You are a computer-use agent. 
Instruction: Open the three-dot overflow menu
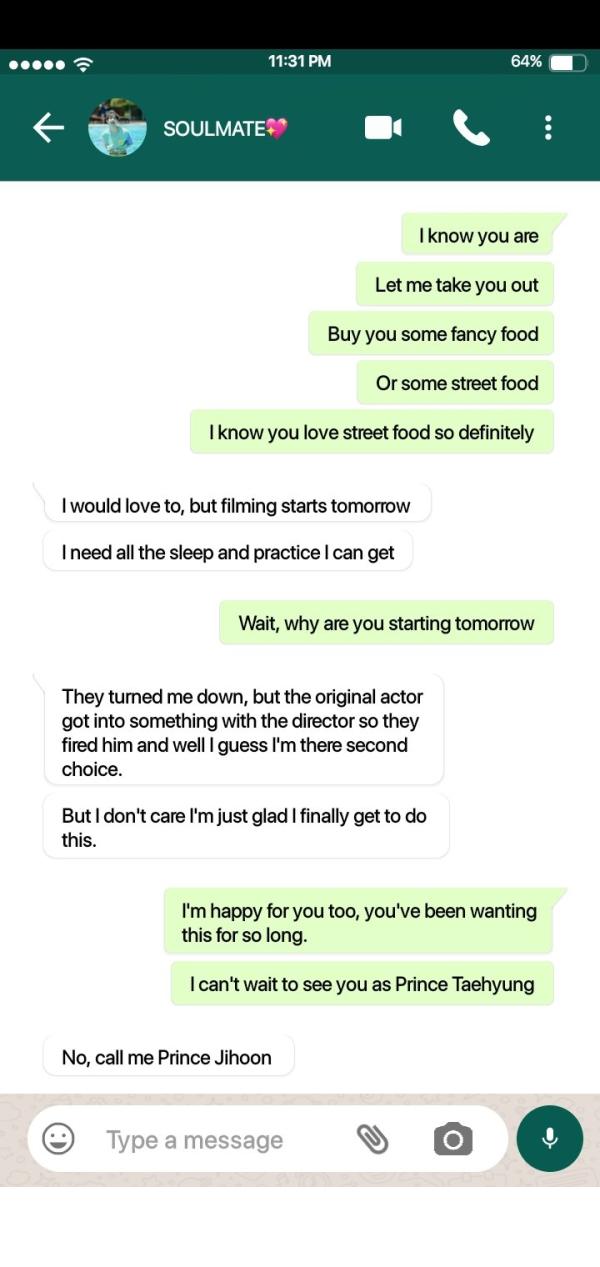click(548, 127)
